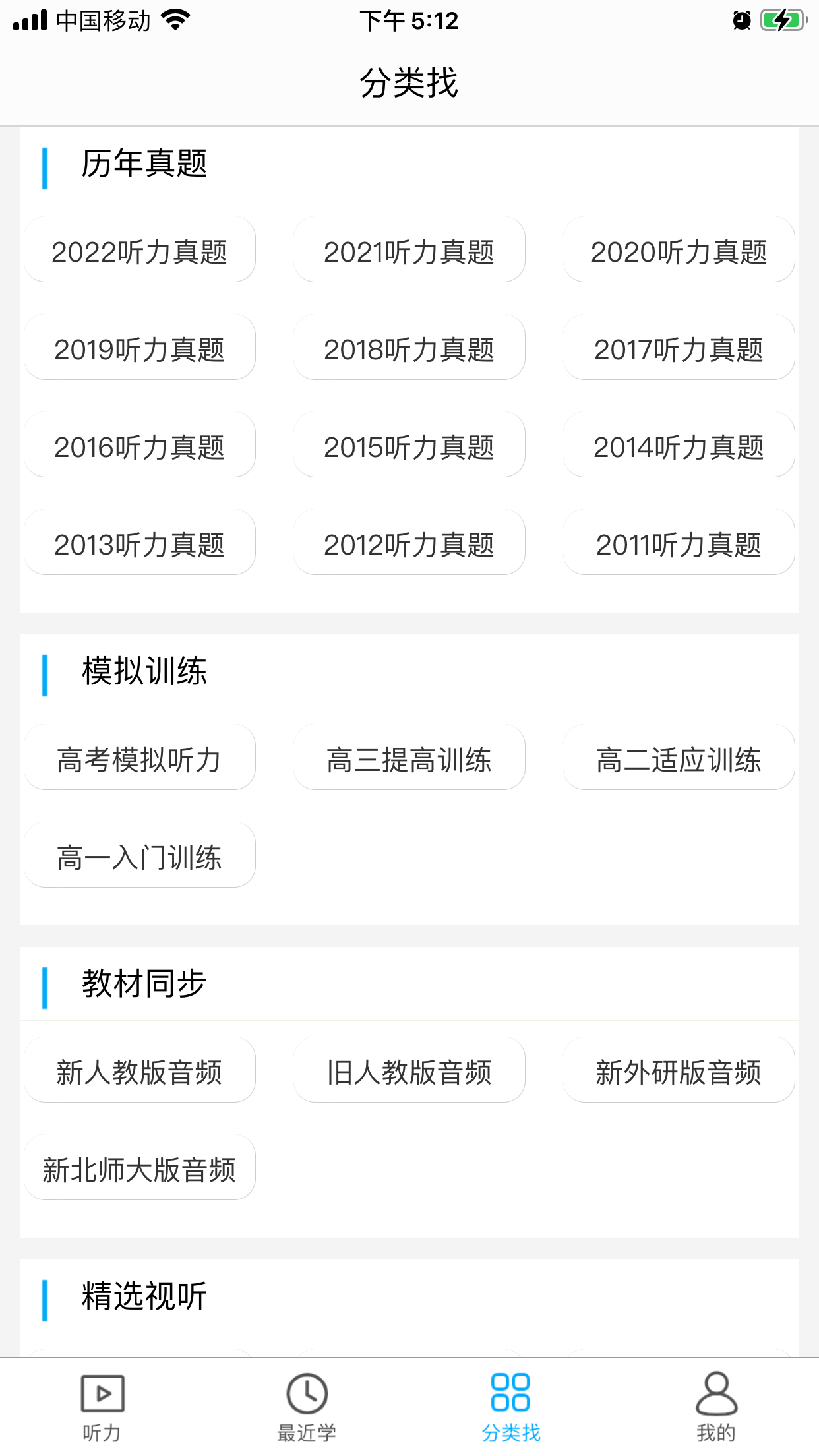Select 新北师大版音频
The width and height of the screenshot is (819, 1456).
tap(139, 1167)
